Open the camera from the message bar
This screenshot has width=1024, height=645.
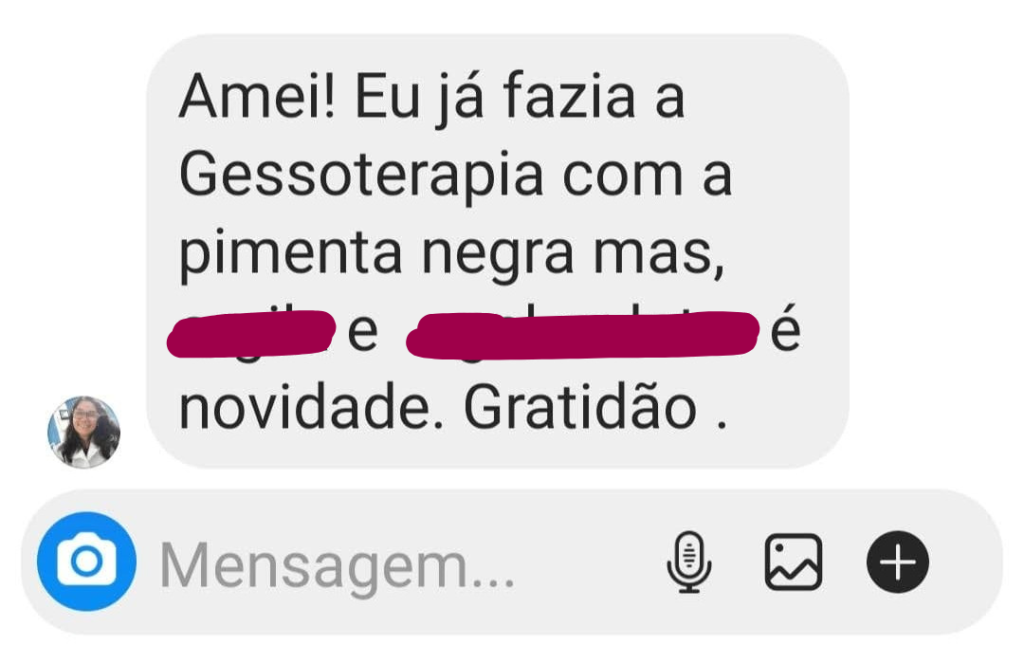pos(86,562)
